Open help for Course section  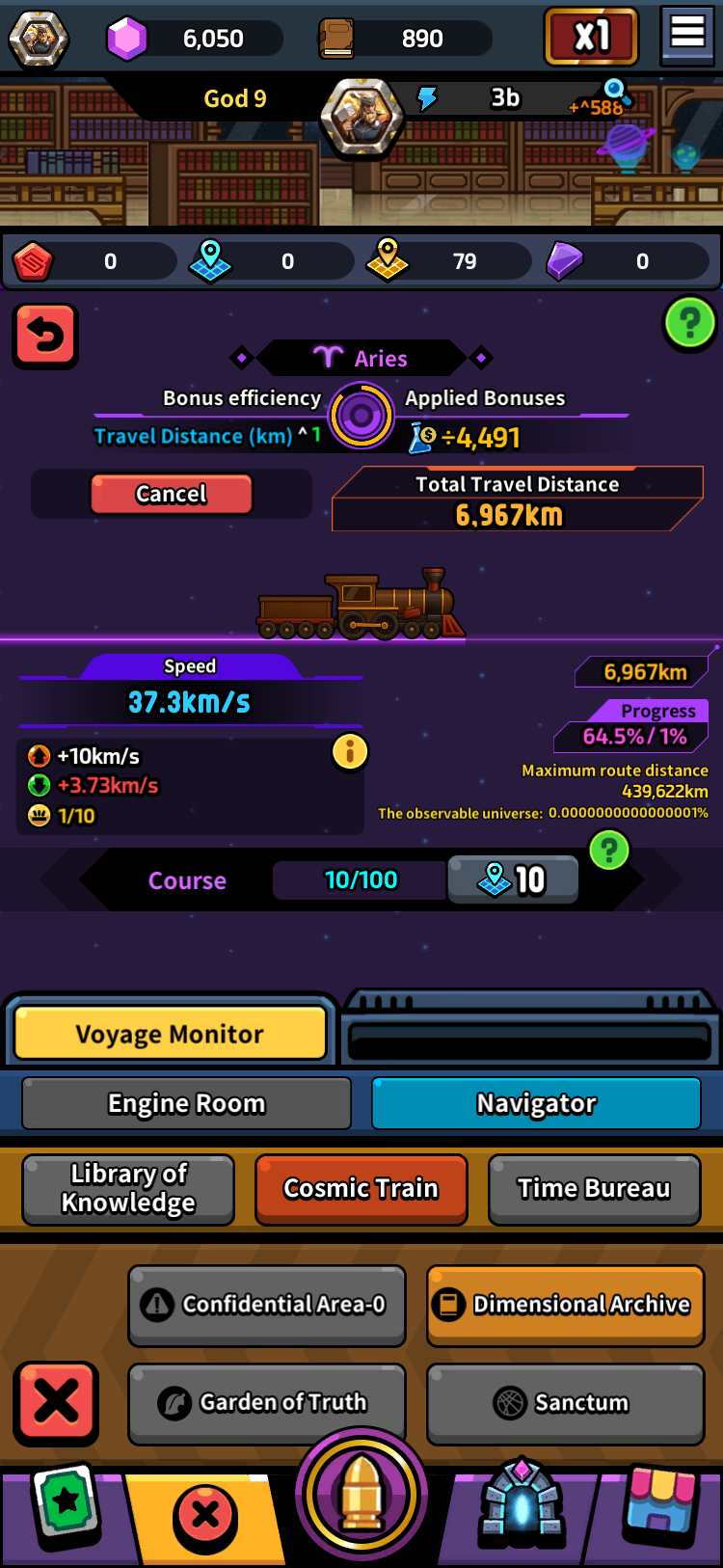point(609,851)
